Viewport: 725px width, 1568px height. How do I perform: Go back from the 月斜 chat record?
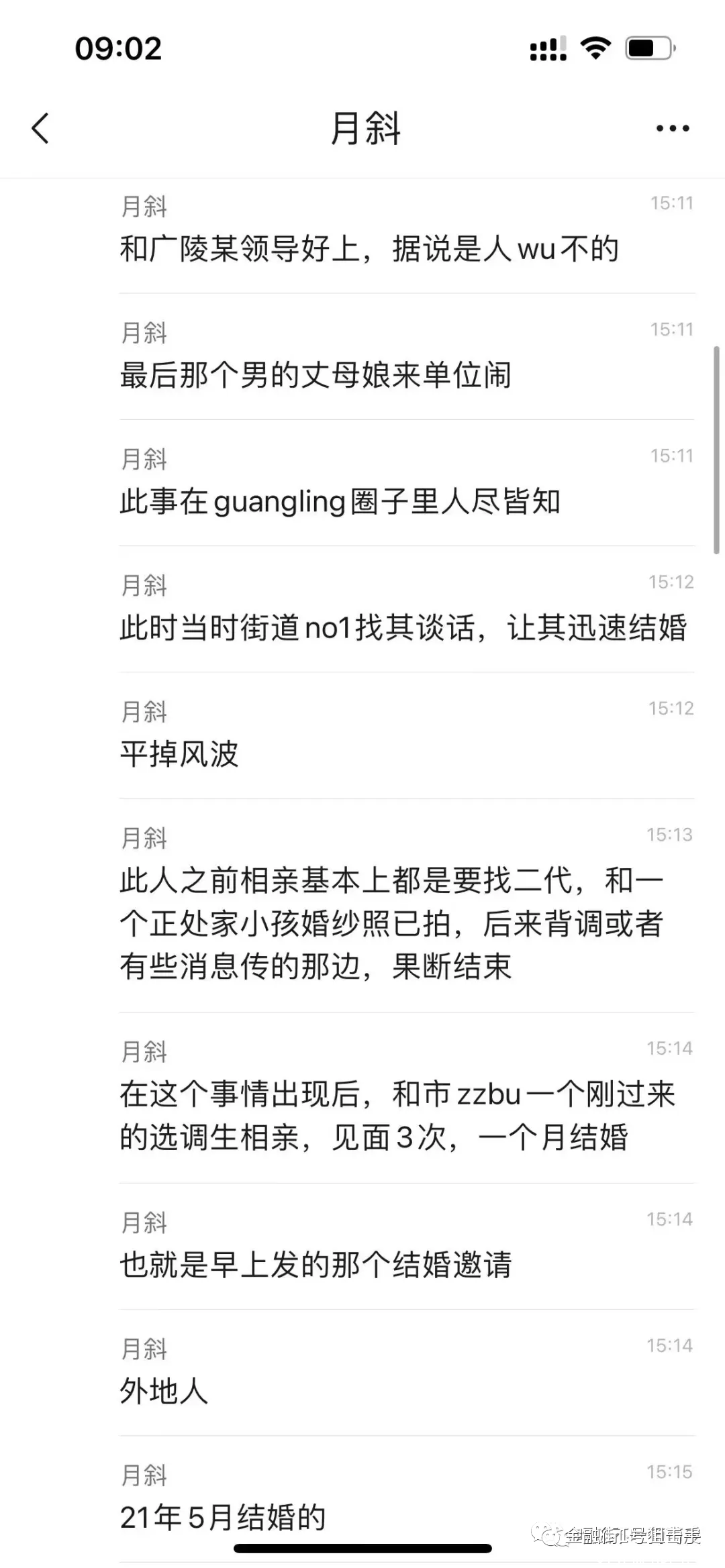click(x=40, y=128)
